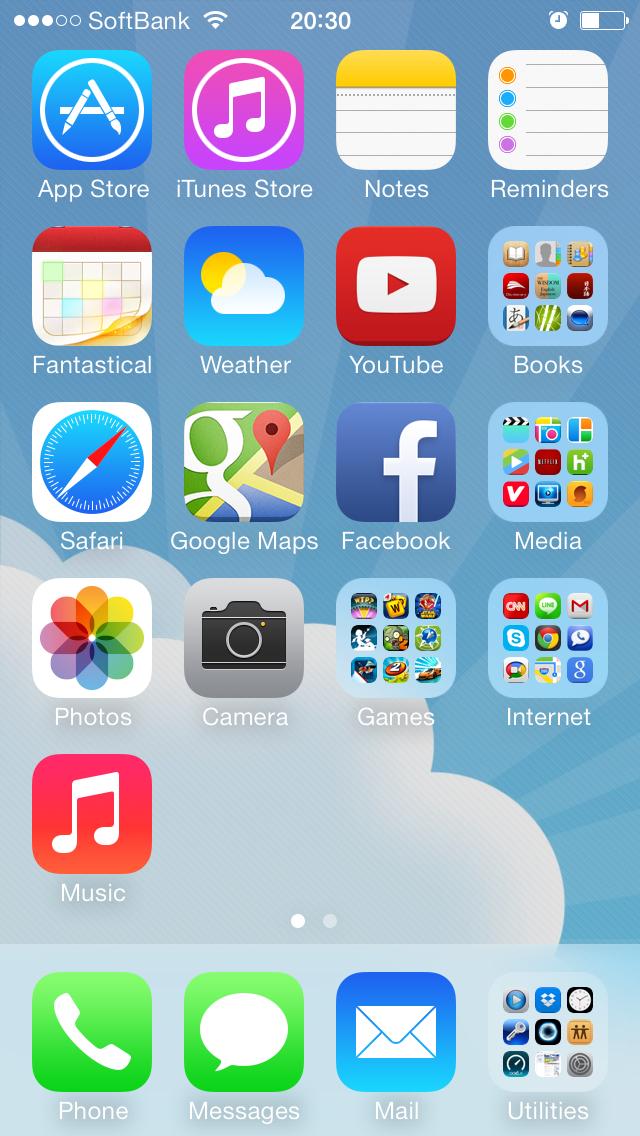Image resolution: width=640 pixels, height=1136 pixels.
Task: Open the Notes app
Action: click(x=396, y=110)
